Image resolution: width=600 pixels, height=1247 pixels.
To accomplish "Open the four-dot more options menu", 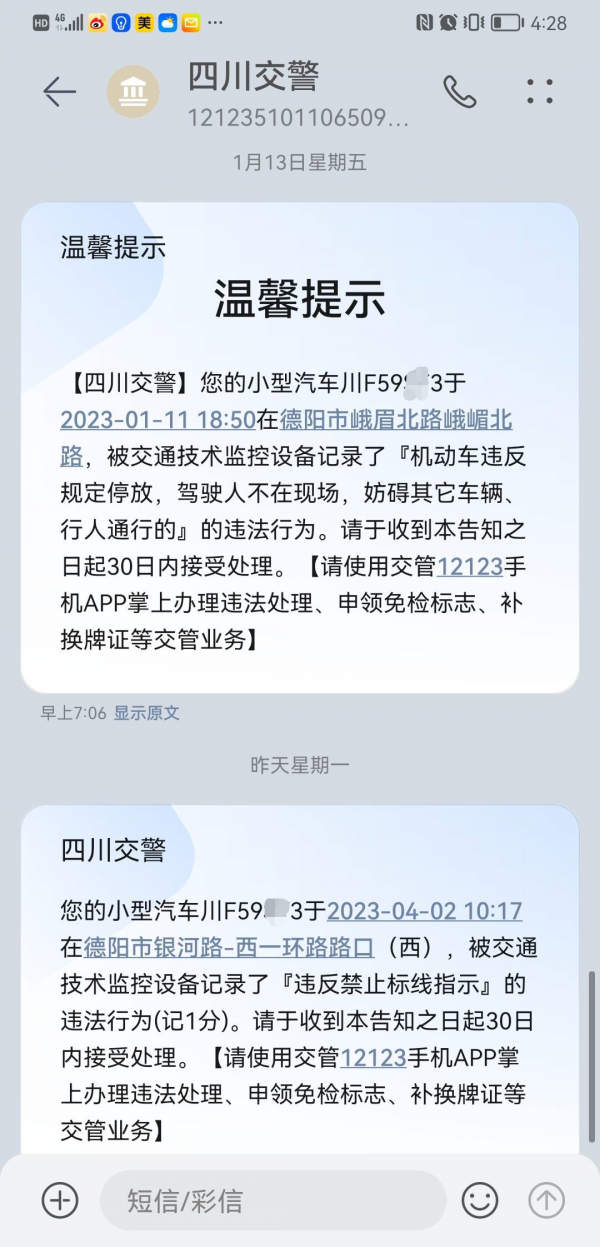I will point(540,92).
